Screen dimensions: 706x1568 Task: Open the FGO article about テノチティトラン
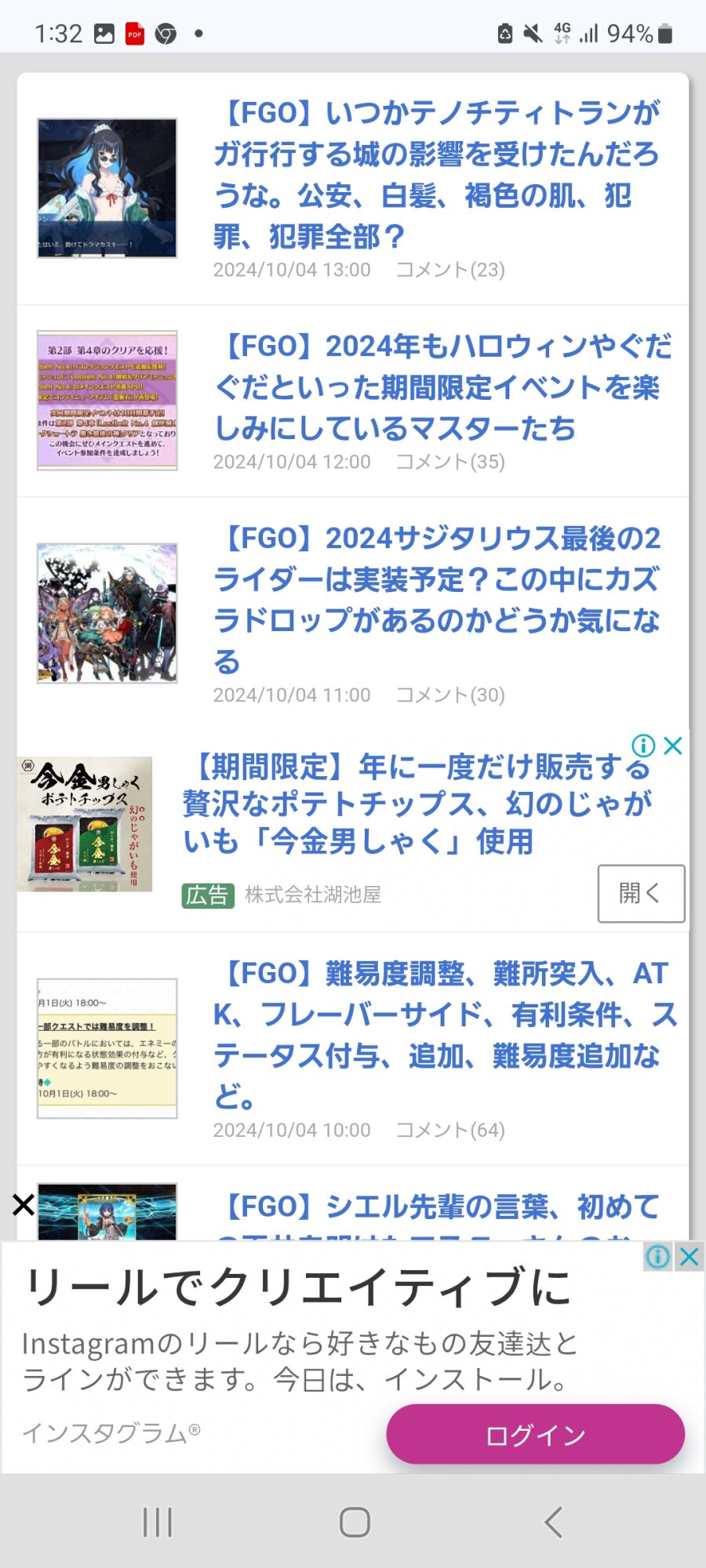point(436,174)
